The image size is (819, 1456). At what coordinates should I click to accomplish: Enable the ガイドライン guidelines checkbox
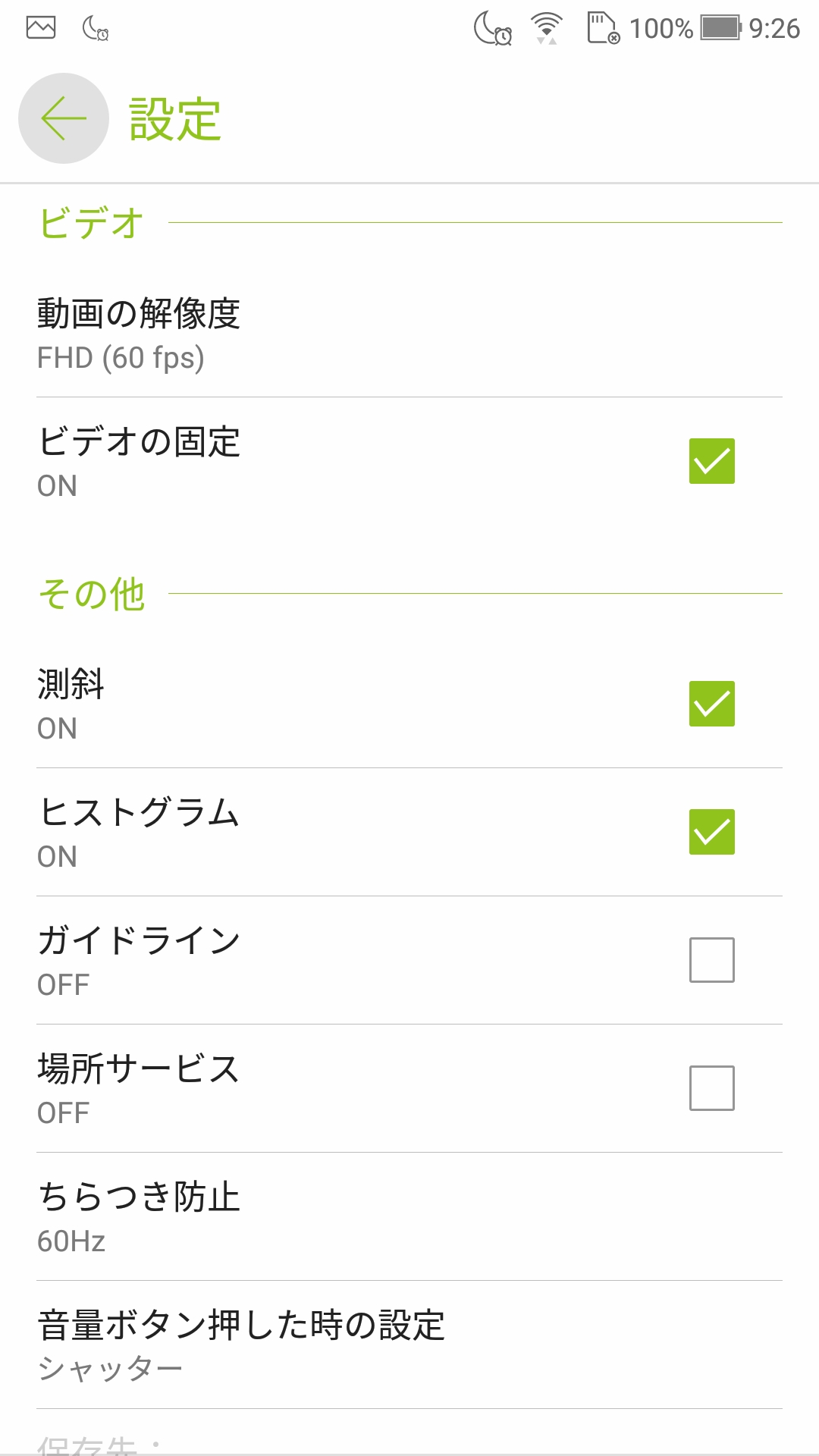[x=711, y=960]
